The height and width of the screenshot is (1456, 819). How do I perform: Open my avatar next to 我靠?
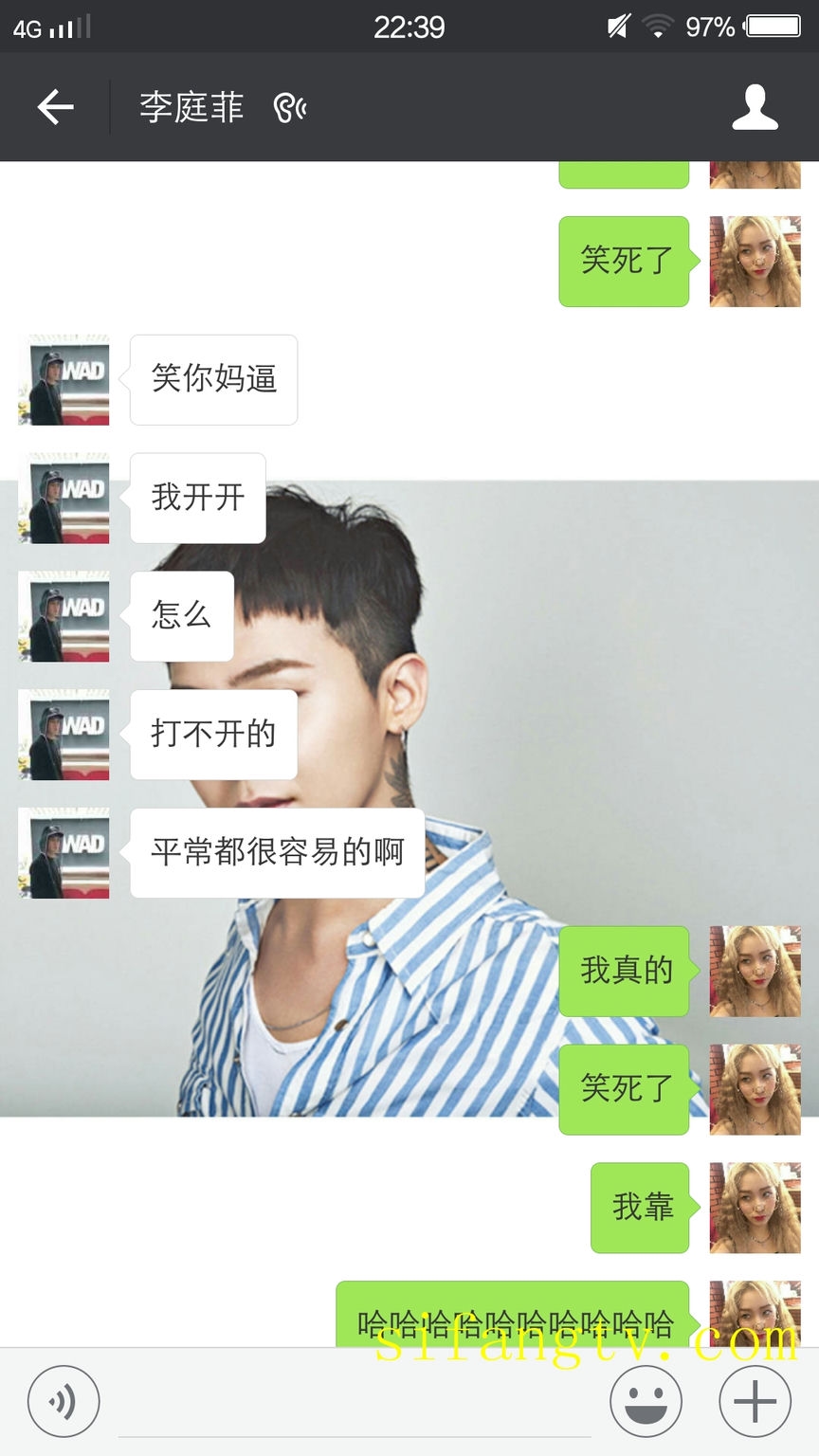pyautogui.click(x=755, y=1208)
